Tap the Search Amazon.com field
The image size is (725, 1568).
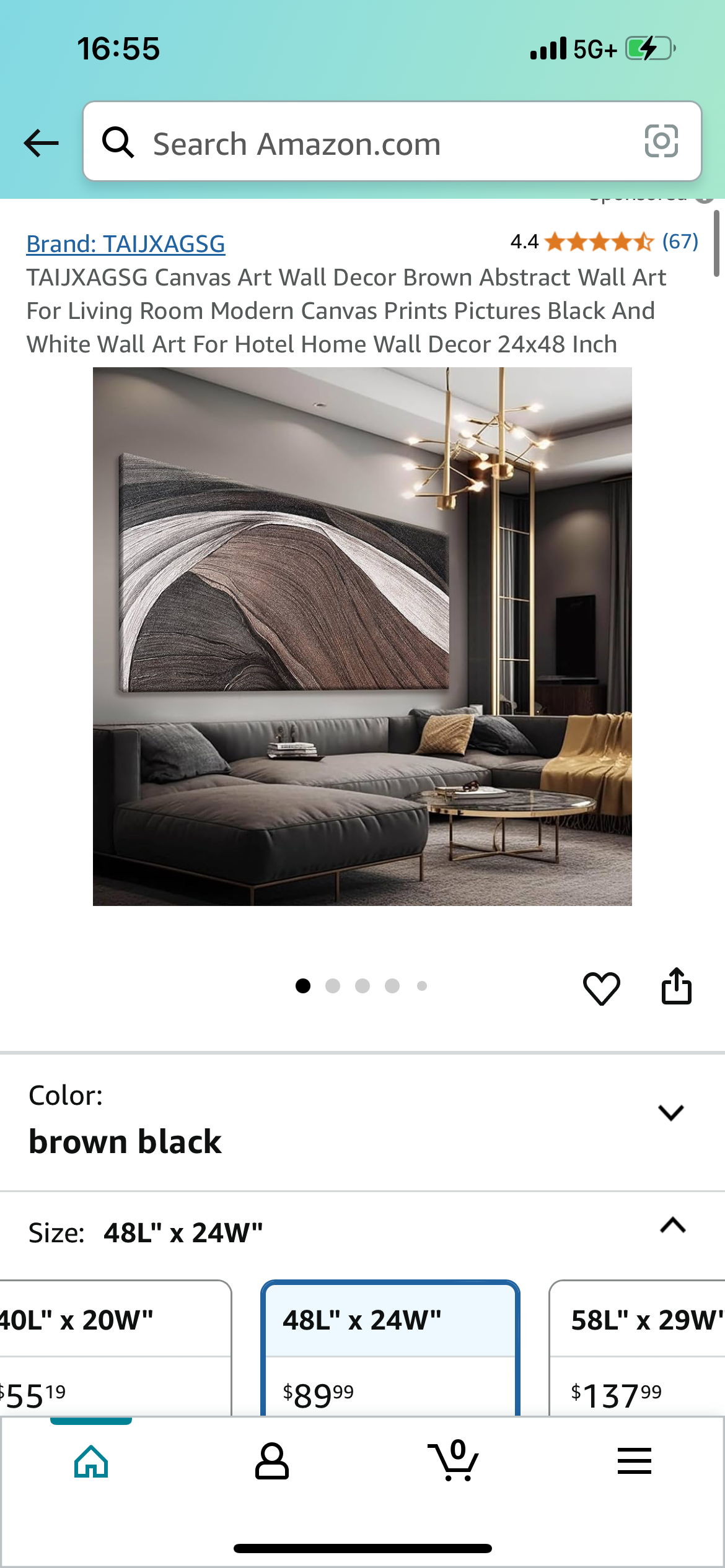click(372, 143)
